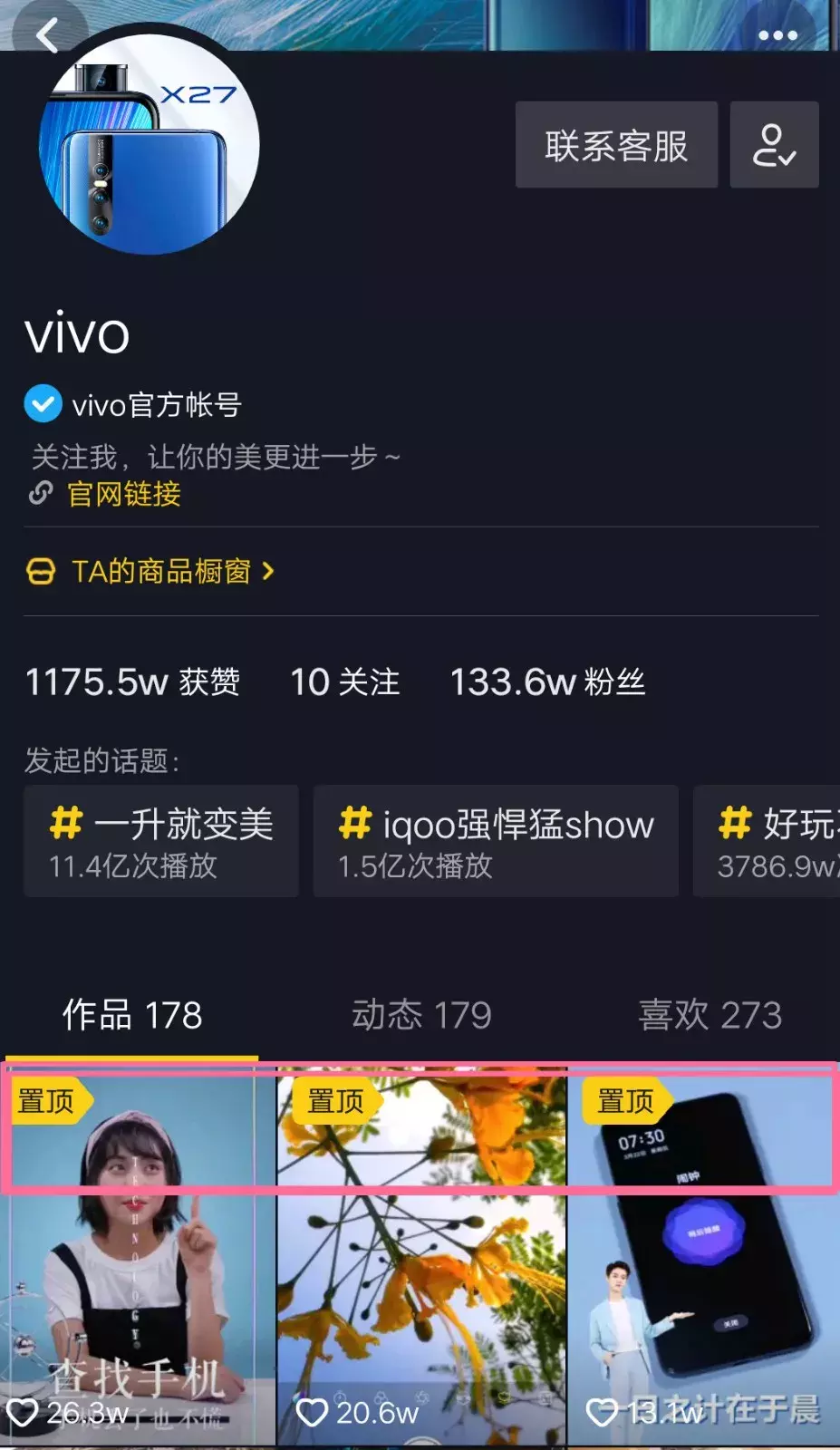Click the 133.6w 粉丝 follower count
Viewport: 840px width, 1450px height.
pyautogui.click(x=547, y=682)
